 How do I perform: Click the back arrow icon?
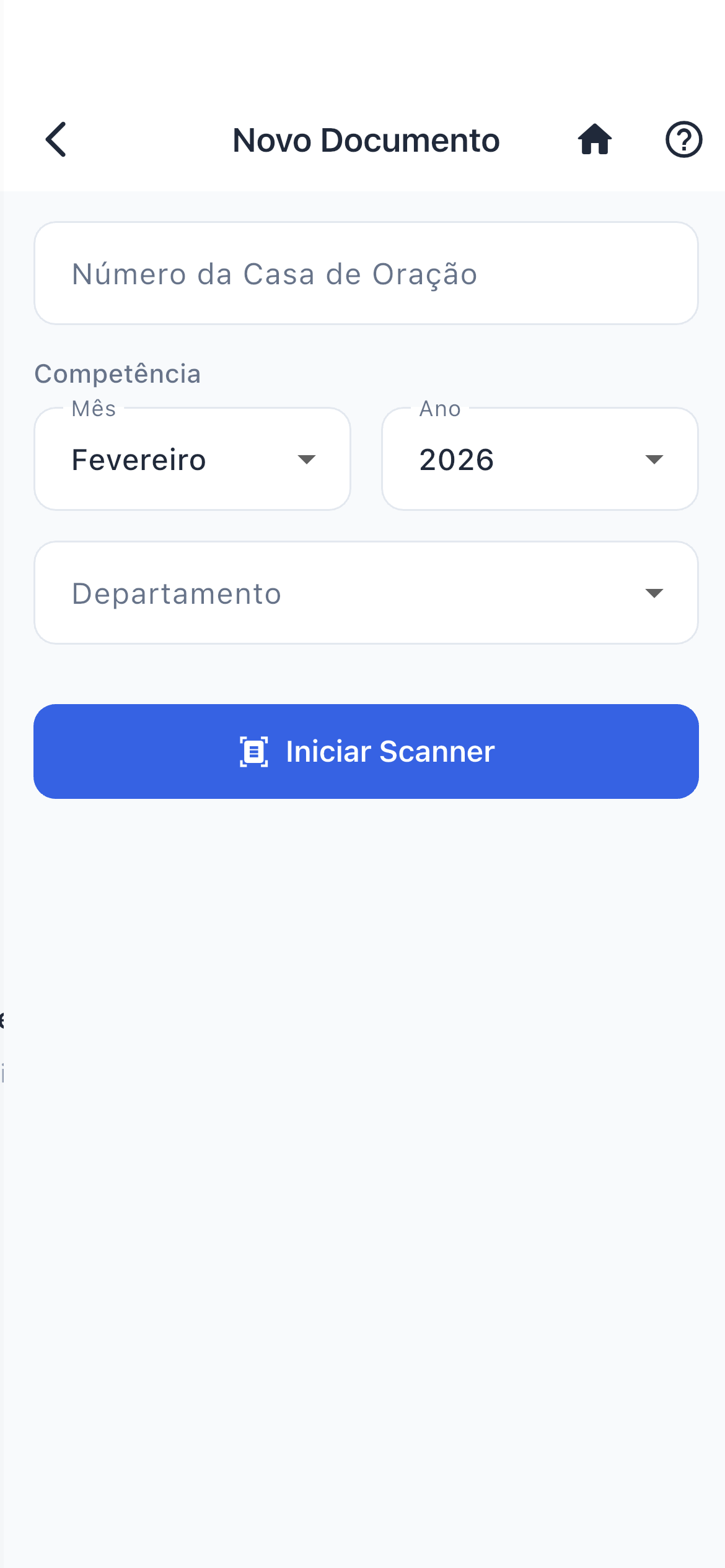click(56, 139)
